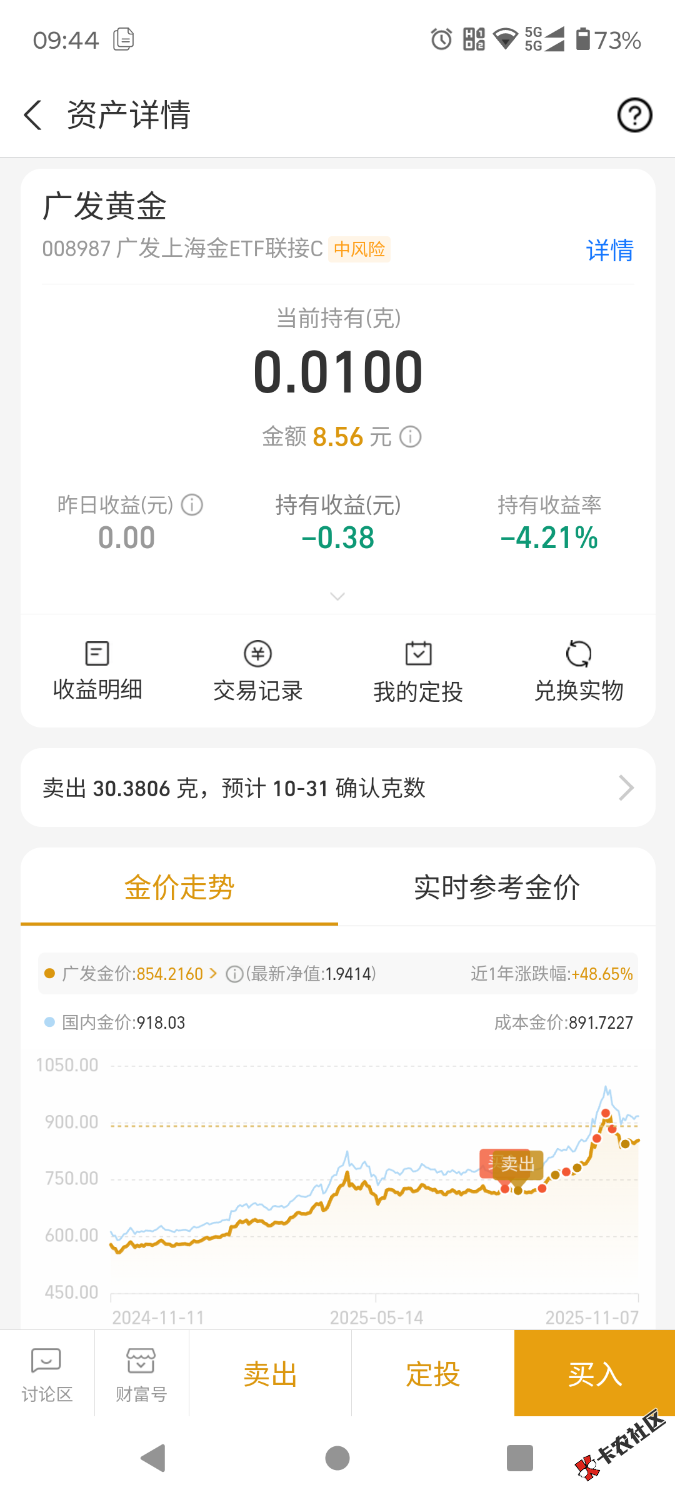
Task: Tap the 买入 buy button
Action: click(595, 1374)
